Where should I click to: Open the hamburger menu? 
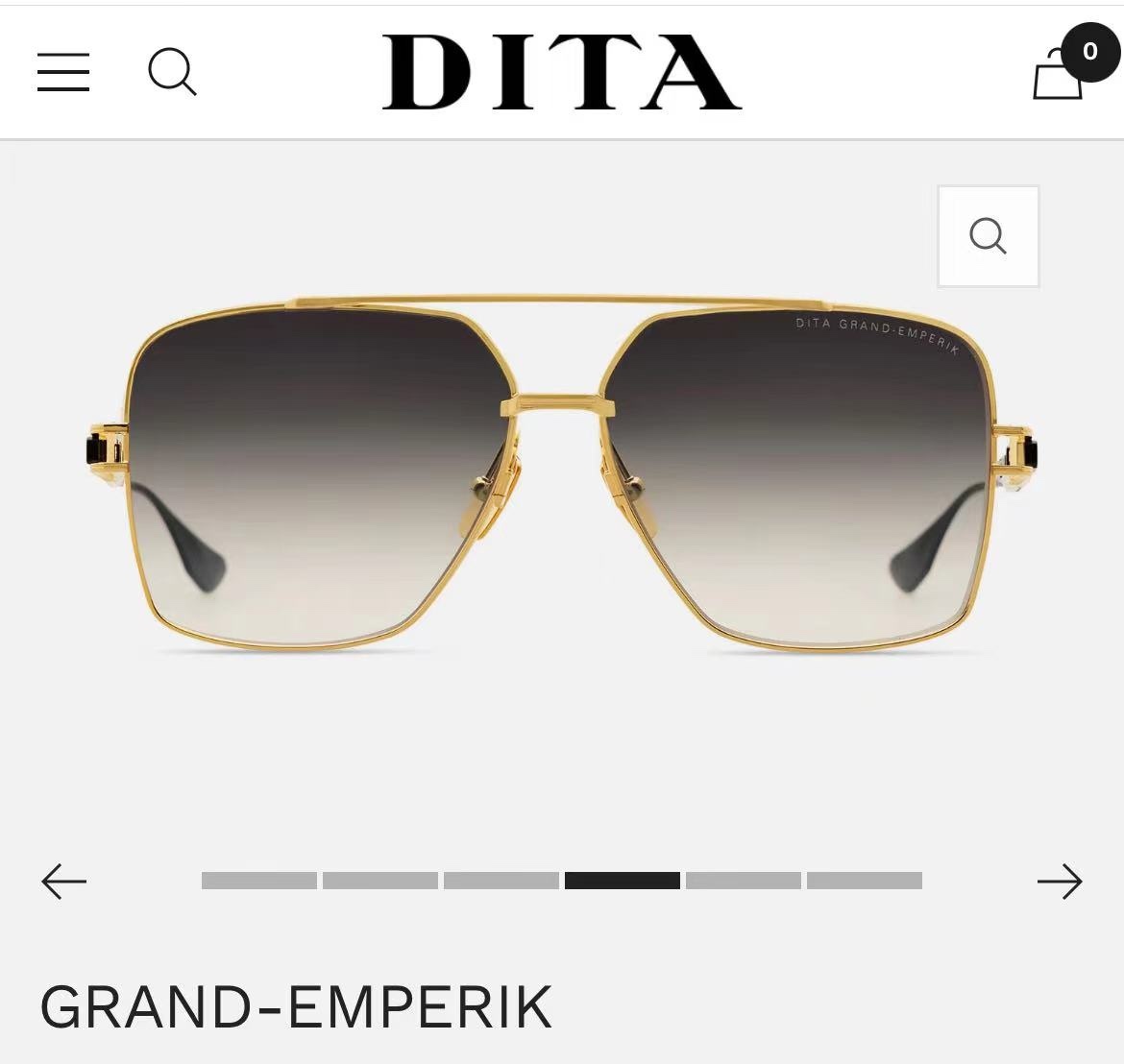[x=63, y=73]
